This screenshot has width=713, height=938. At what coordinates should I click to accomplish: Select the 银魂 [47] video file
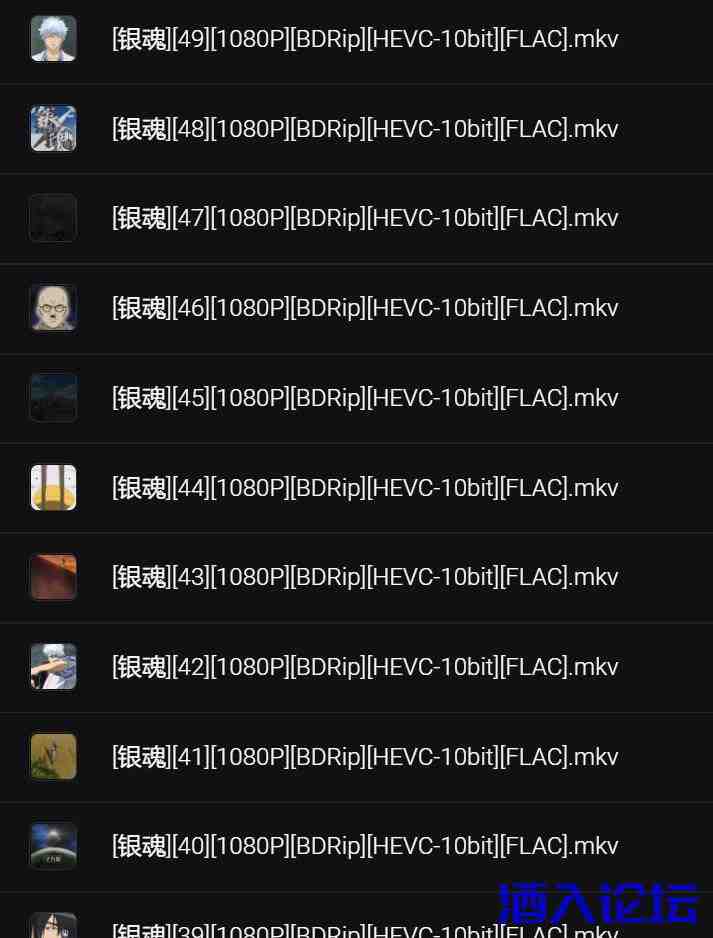coord(365,218)
